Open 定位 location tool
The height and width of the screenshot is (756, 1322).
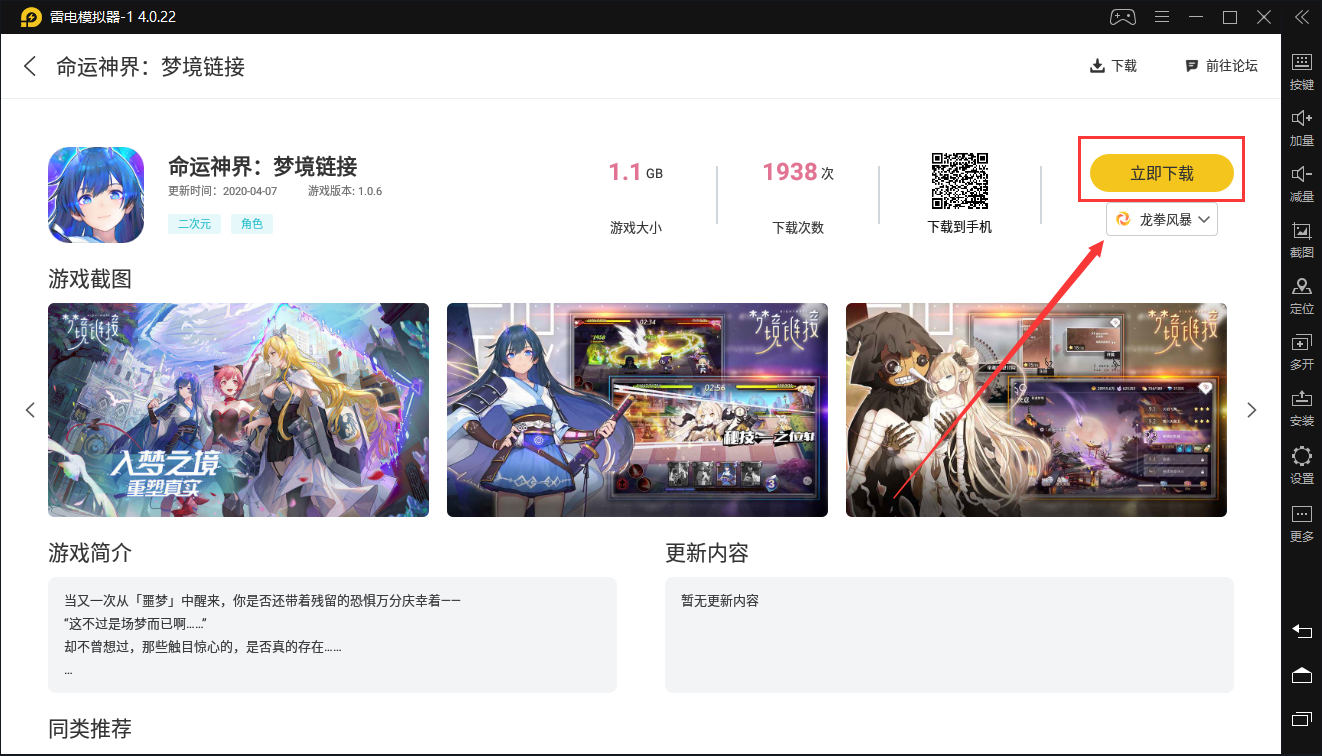point(1301,295)
